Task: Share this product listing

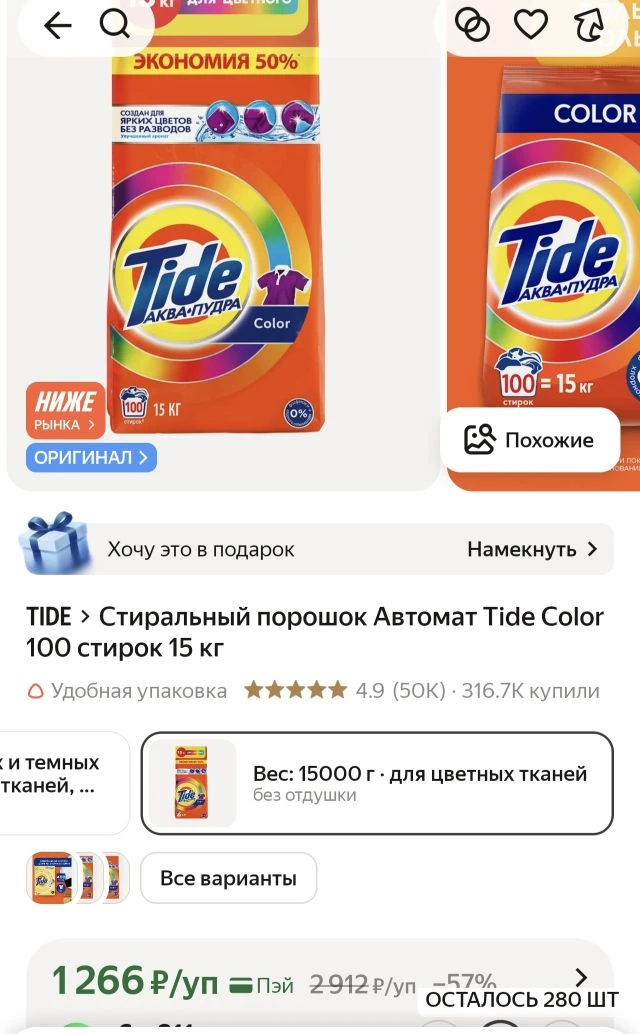Action: point(589,25)
